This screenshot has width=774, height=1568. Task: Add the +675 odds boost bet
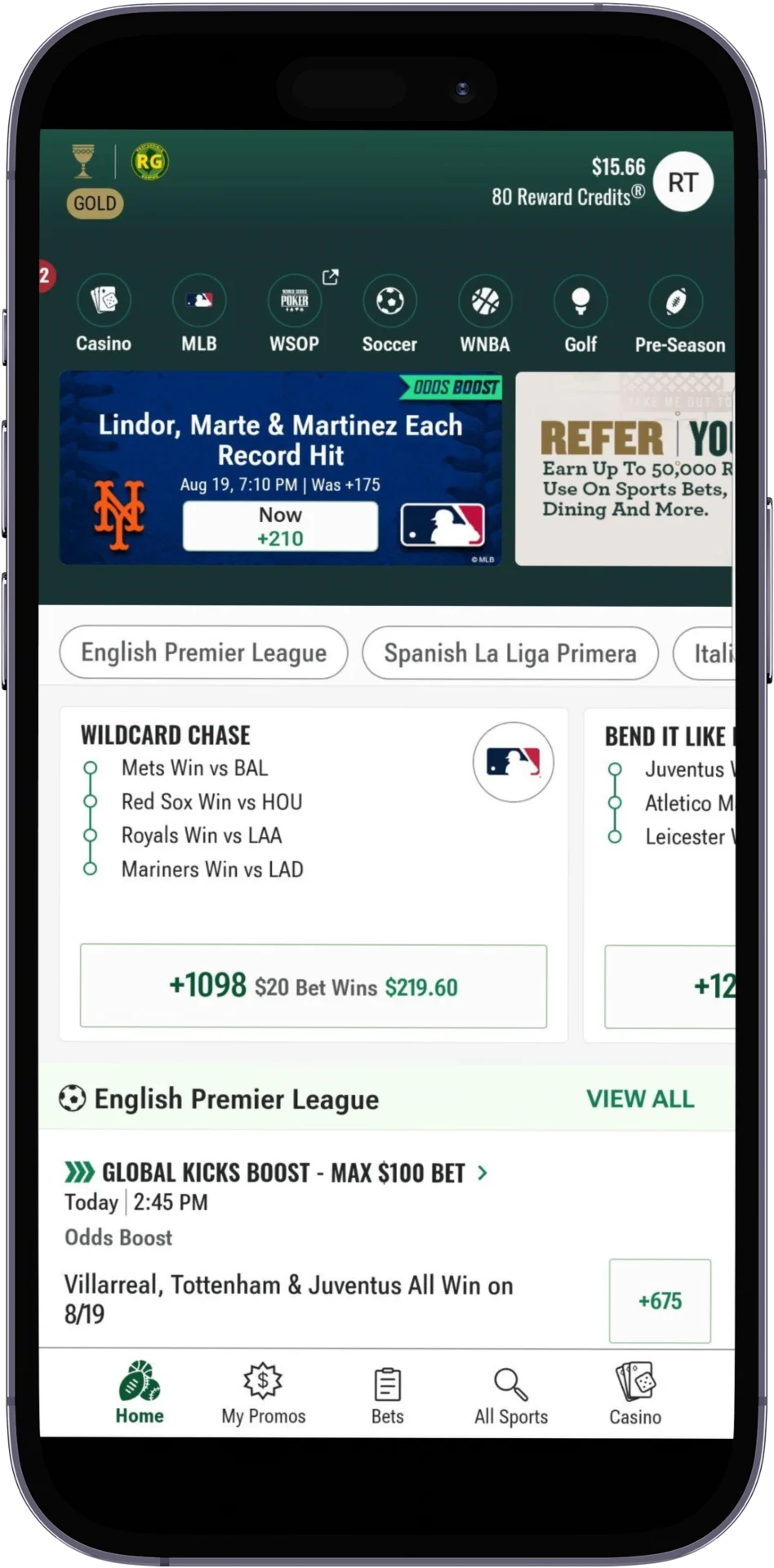click(x=660, y=1301)
